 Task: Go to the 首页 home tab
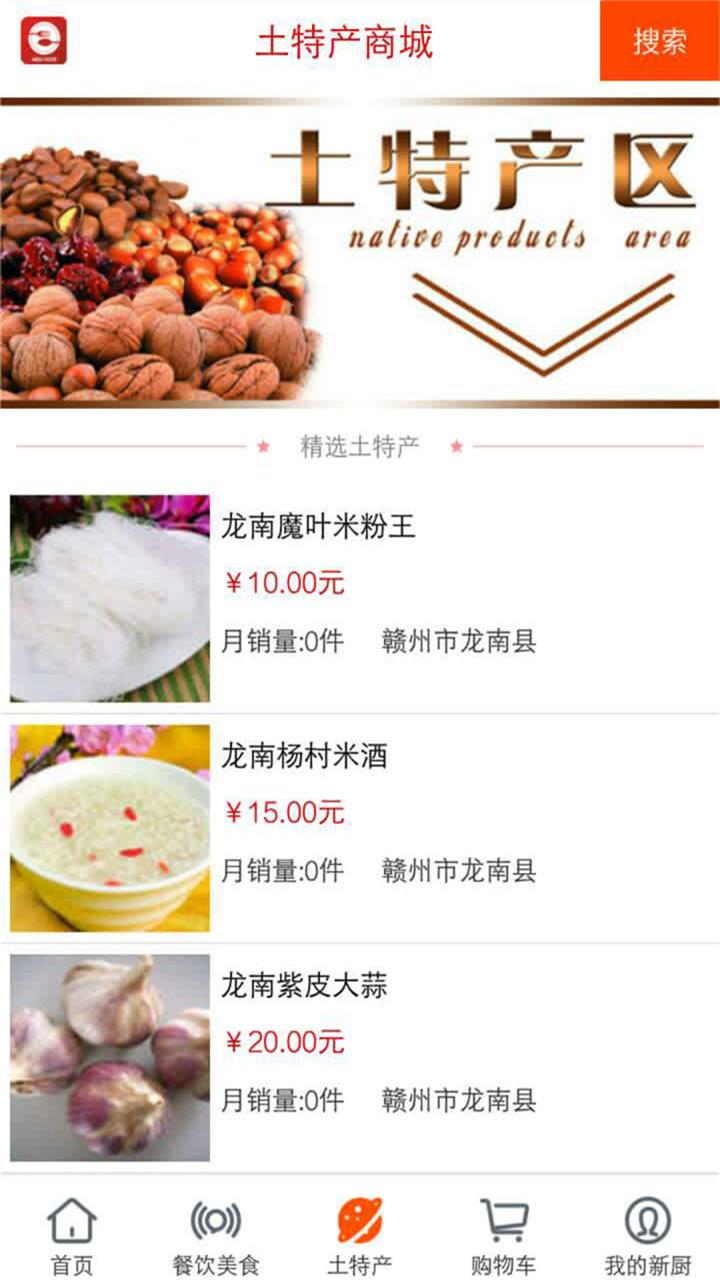point(72,1236)
